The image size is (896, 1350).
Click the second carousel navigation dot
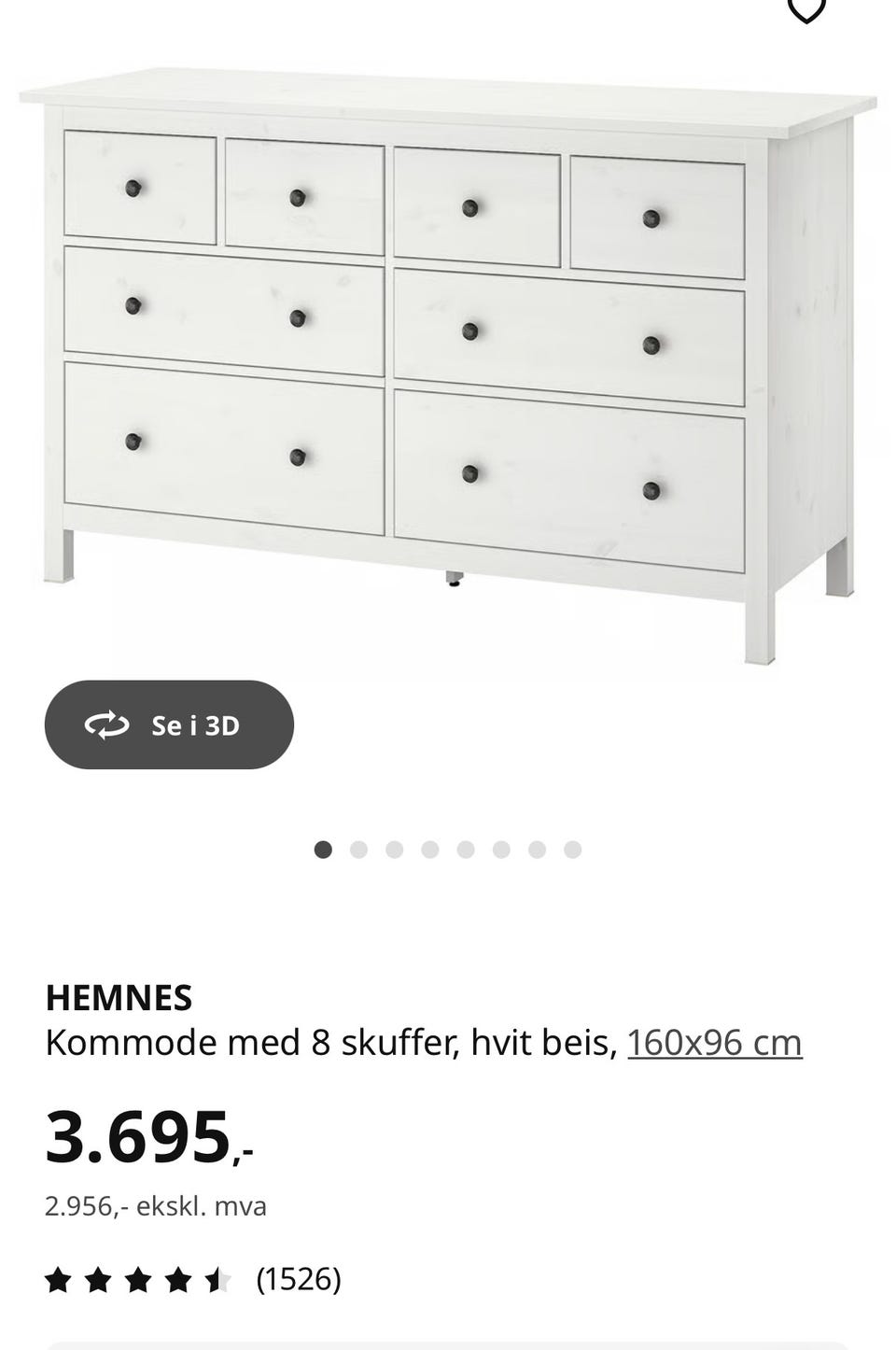click(x=359, y=850)
